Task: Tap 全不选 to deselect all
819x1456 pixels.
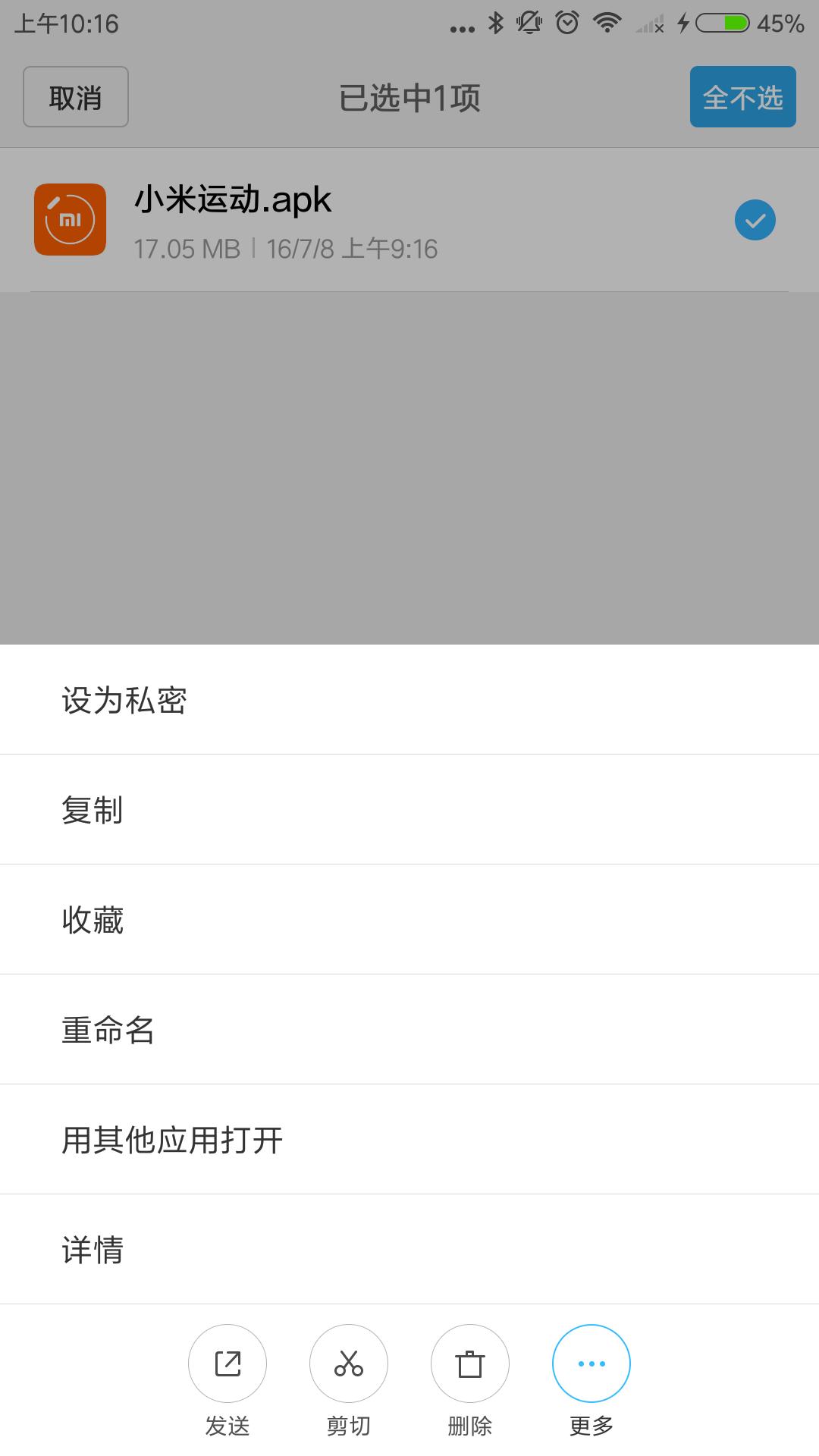Action: click(742, 97)
